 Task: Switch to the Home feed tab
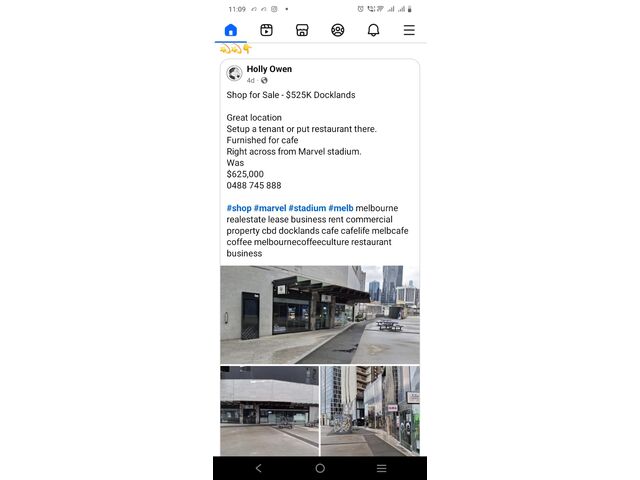[231, 30]
